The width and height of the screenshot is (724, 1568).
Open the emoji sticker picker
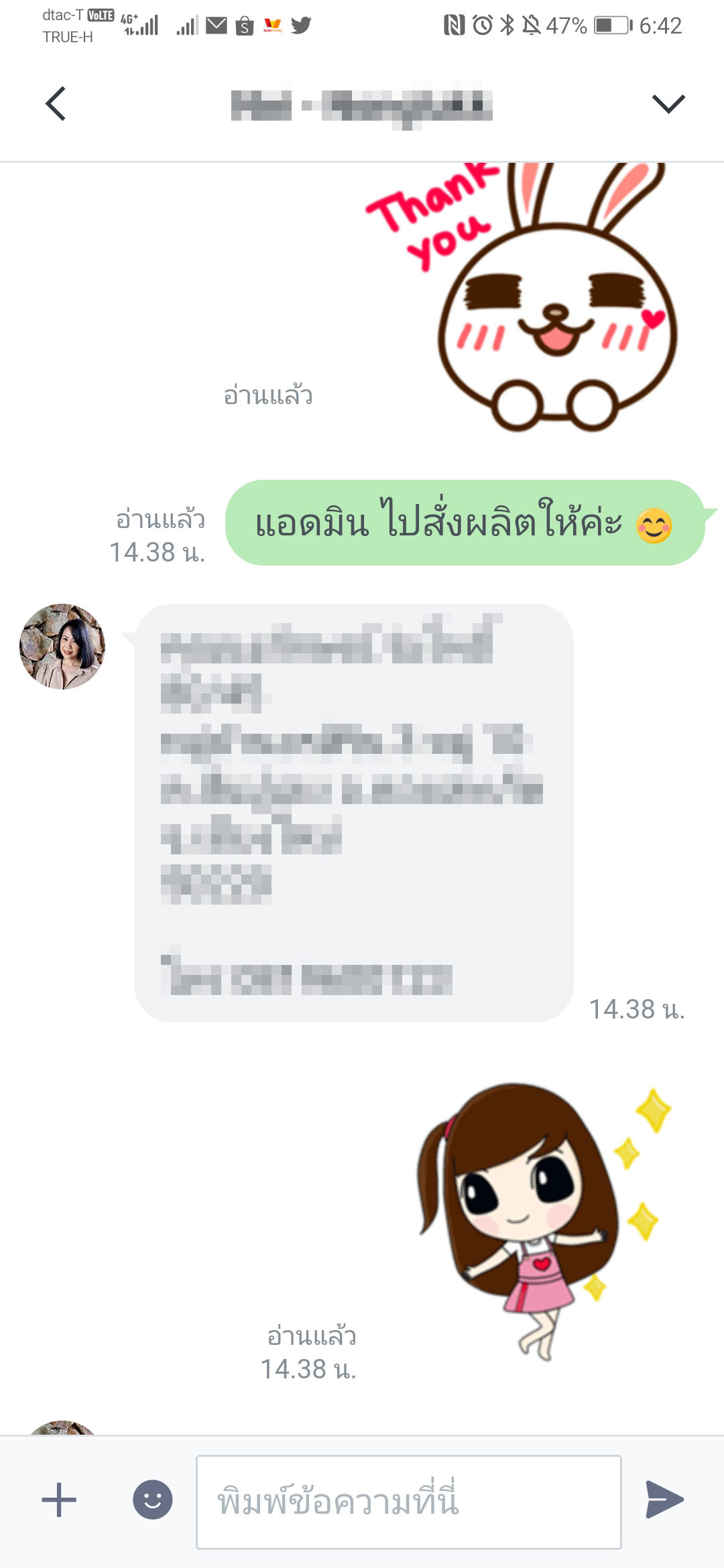153,1500
